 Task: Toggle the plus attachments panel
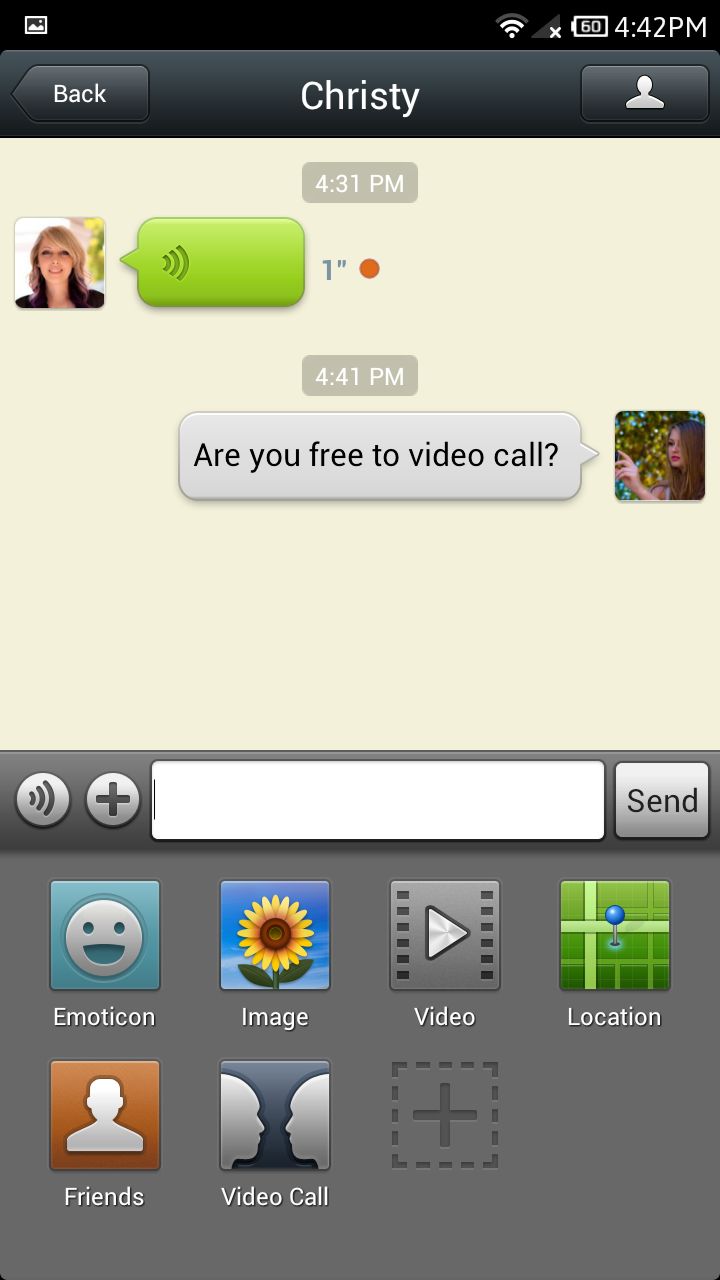pyautogui.click(x=112, y=800)
